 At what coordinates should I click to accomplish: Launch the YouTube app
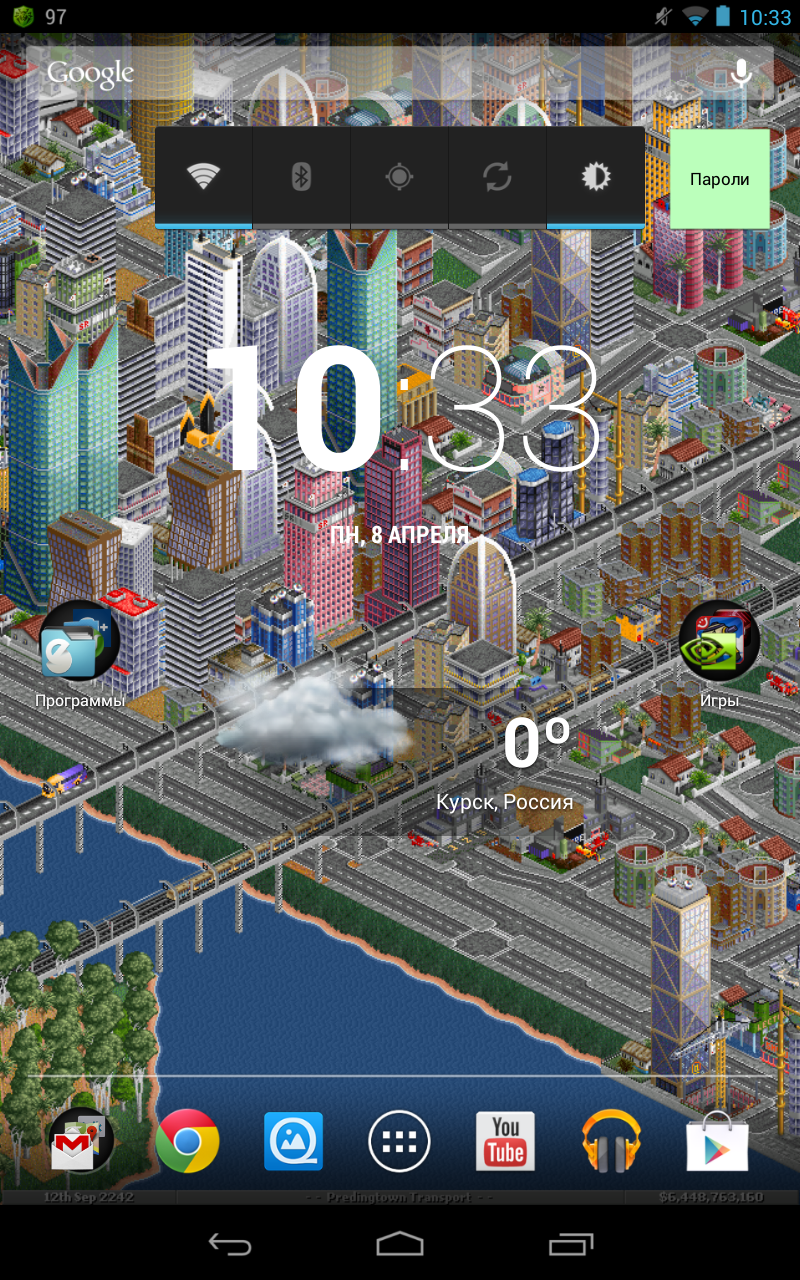click(505, 1140)
